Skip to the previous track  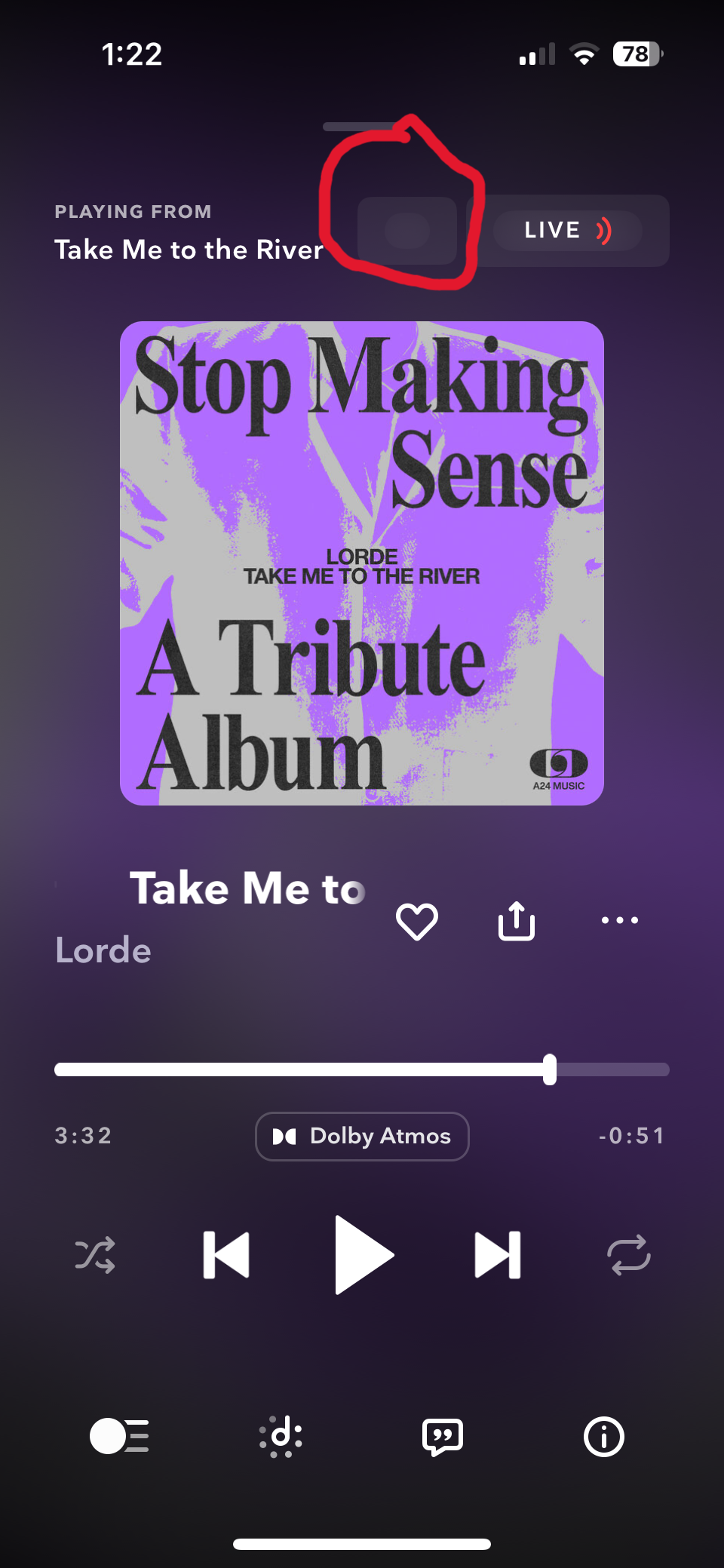(x=226, y=1255)
